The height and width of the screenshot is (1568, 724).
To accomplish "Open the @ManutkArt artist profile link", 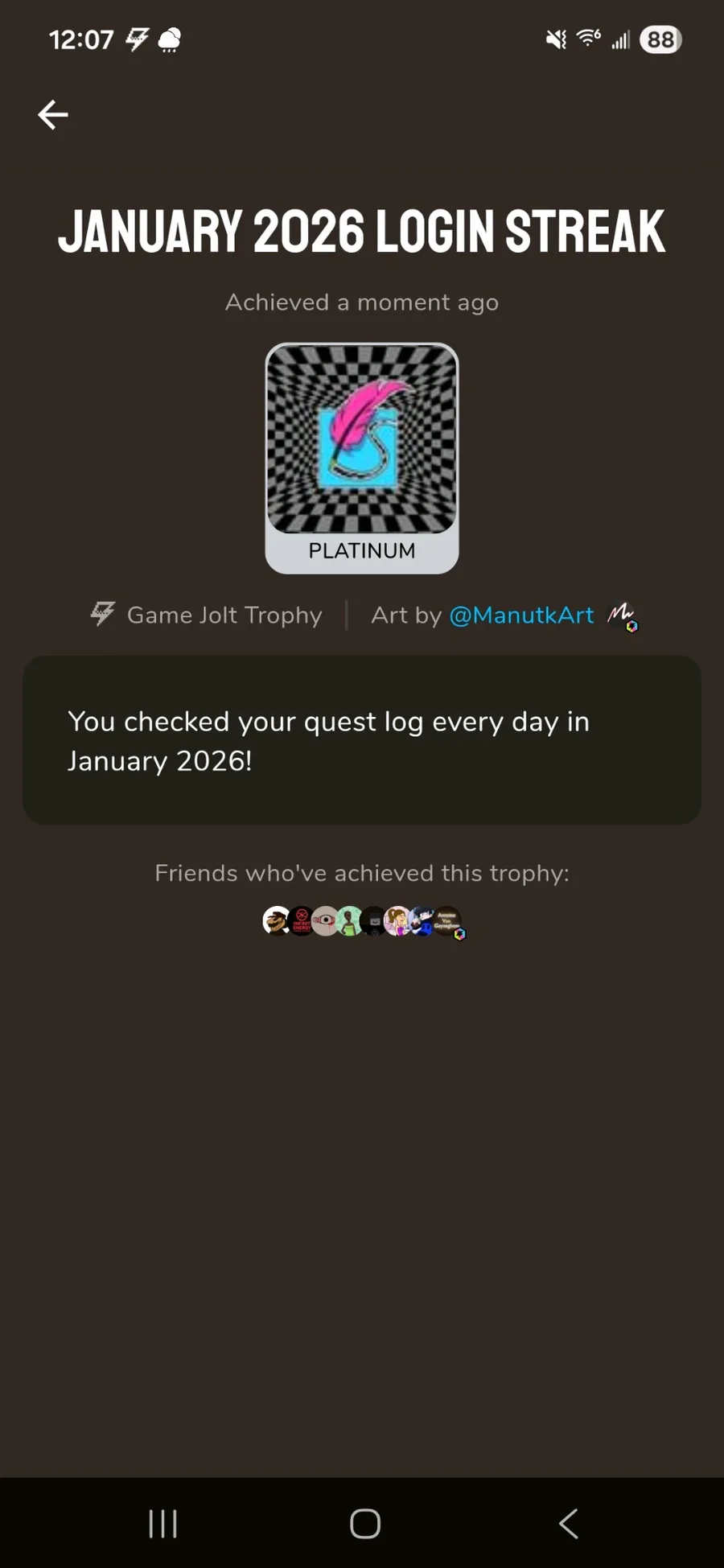I will point(521,615).
